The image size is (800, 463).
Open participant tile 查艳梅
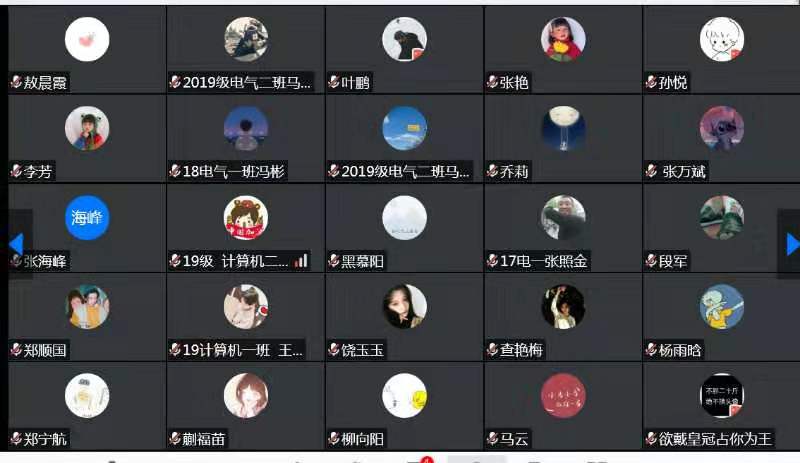[x=563, y=315]
